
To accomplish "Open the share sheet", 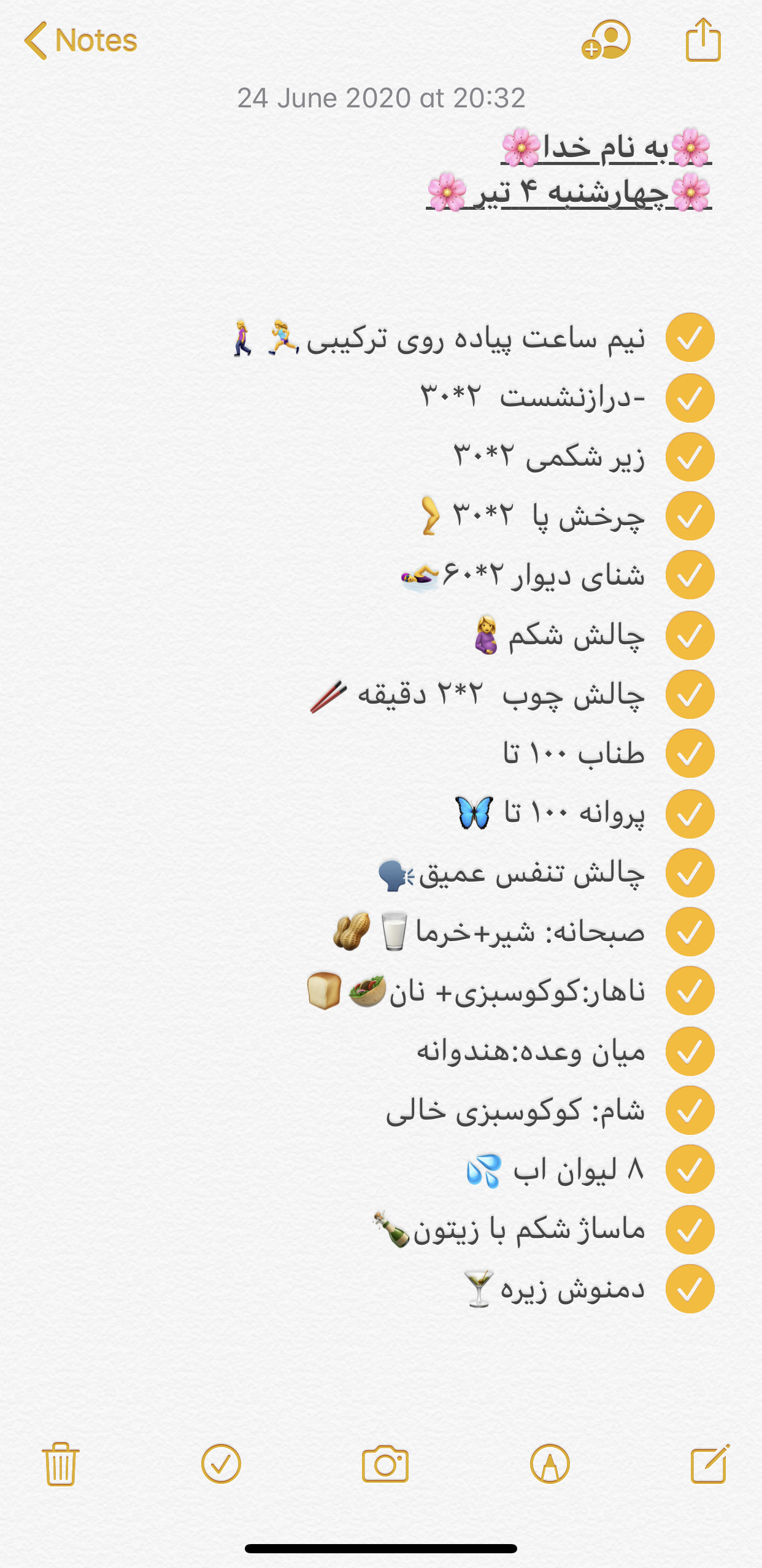I will tap(702, 40).
